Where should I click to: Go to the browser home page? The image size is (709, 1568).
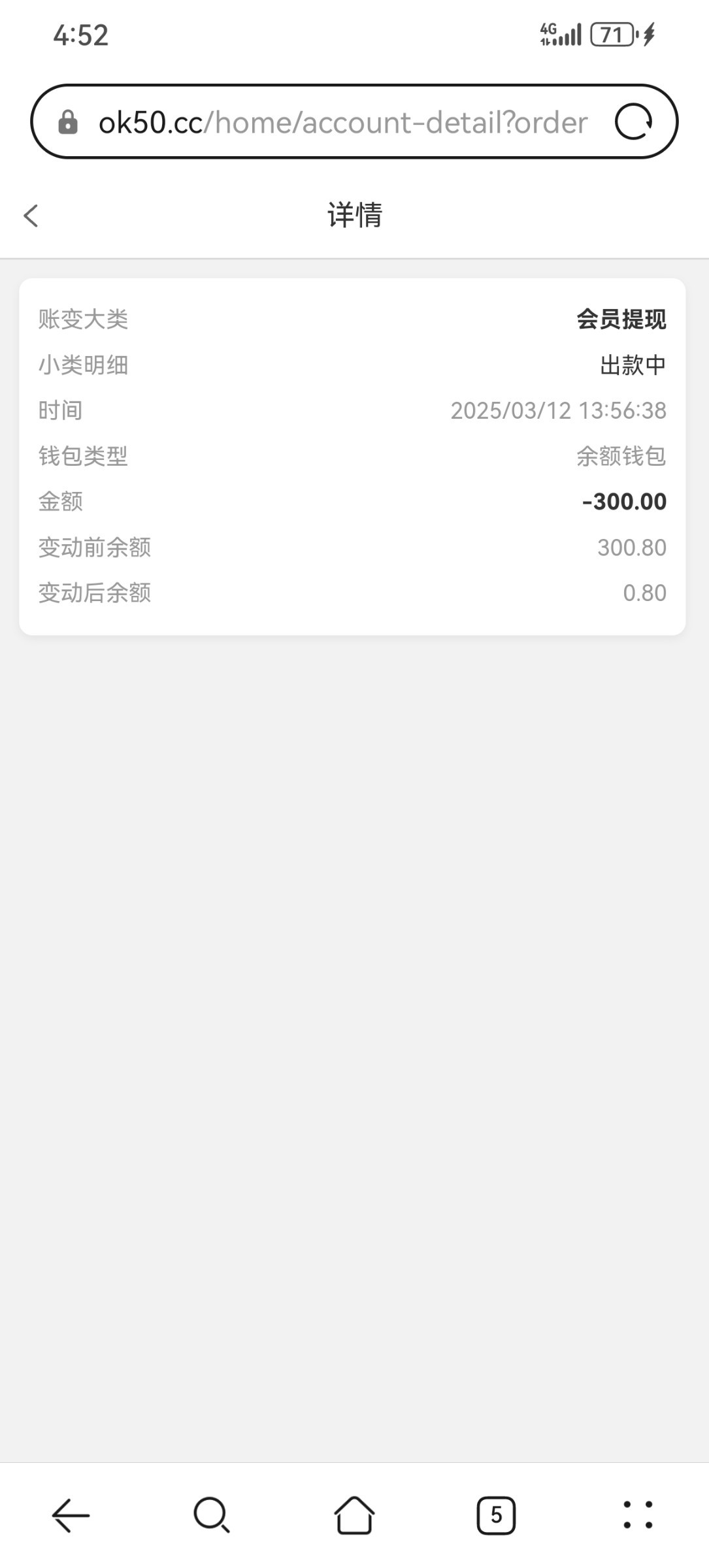pos(354,1515)
